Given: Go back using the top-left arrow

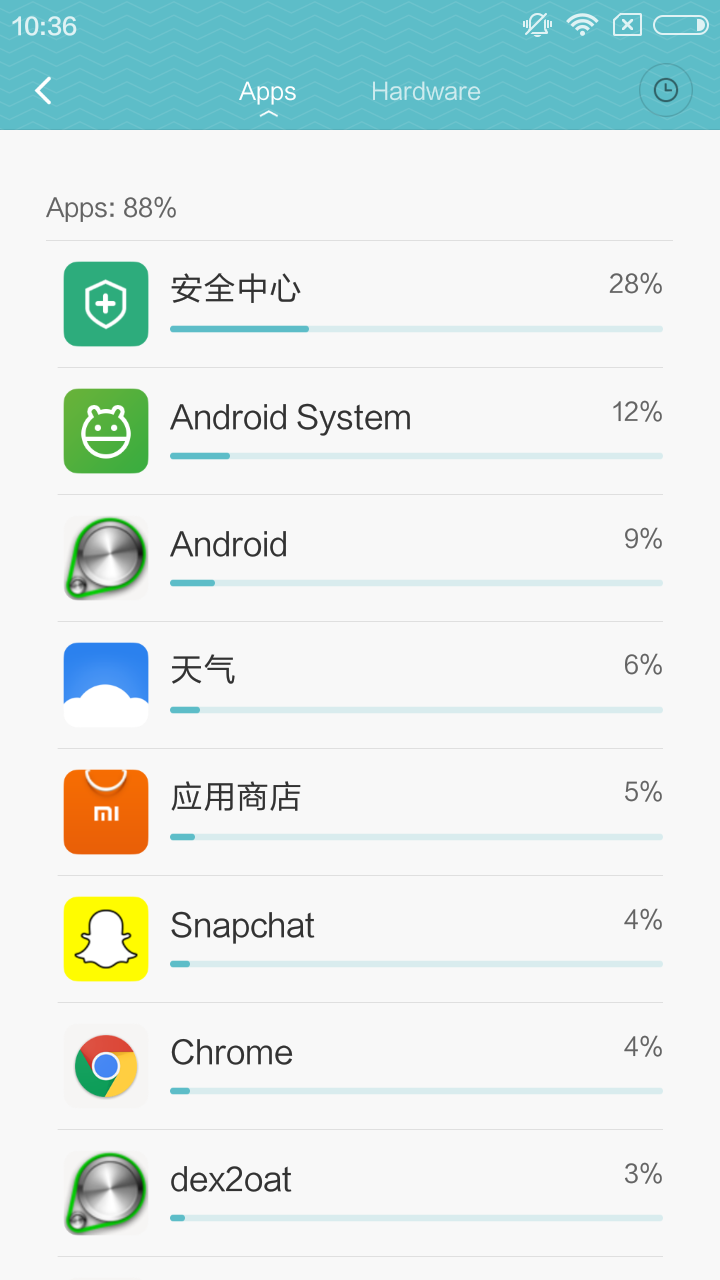Looking at the screenshot, I should pyautogui.click(x=43, y=91).
